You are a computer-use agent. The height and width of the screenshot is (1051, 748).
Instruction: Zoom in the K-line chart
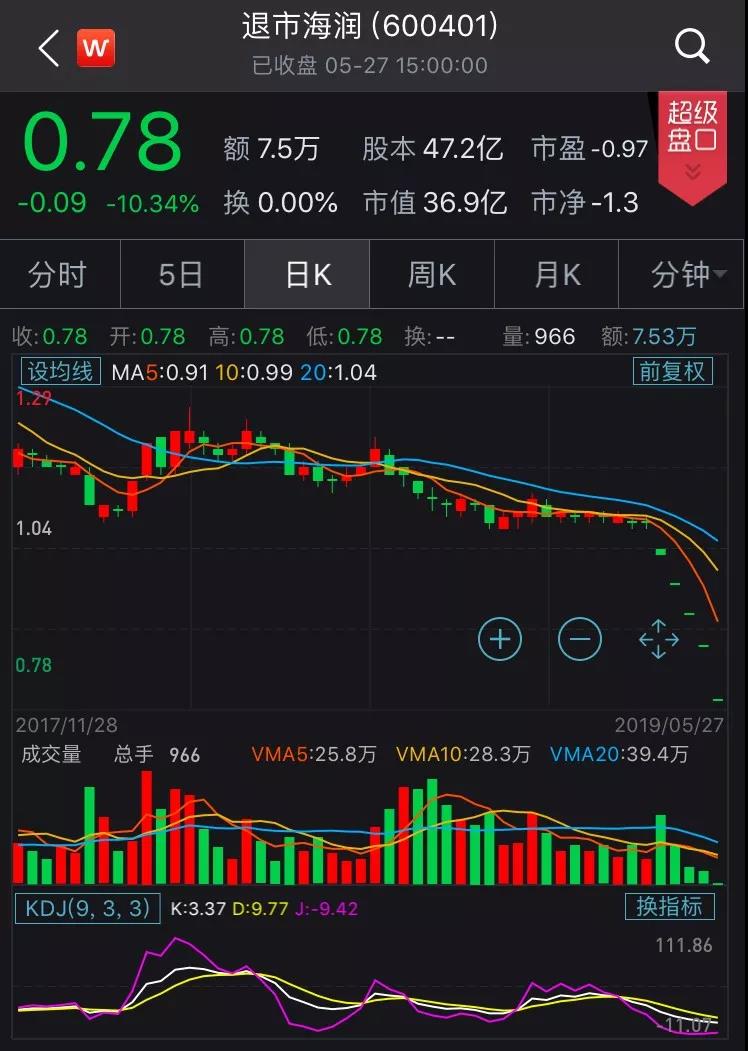500,638
